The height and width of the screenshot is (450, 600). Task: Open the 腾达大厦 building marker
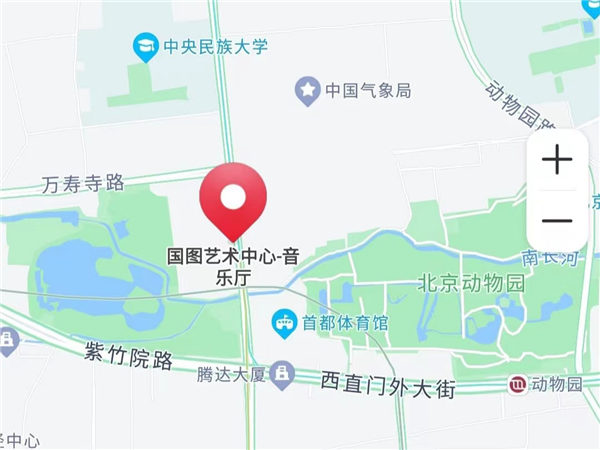tap(284, 373)
